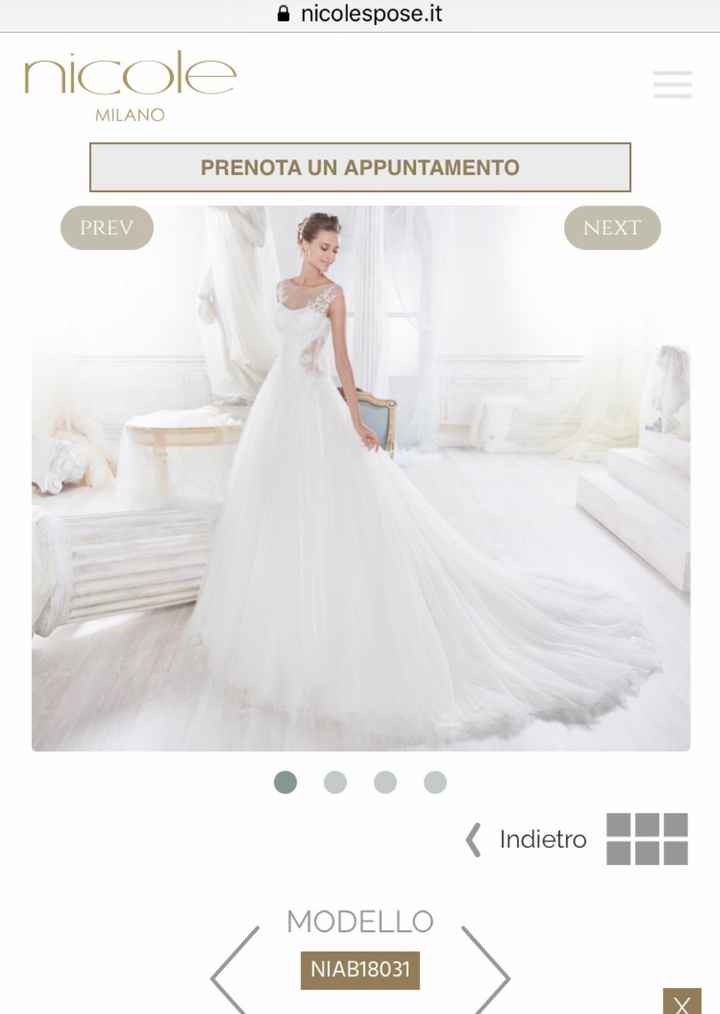
Task: Select the second carousel dot
Action: [335, 783]
